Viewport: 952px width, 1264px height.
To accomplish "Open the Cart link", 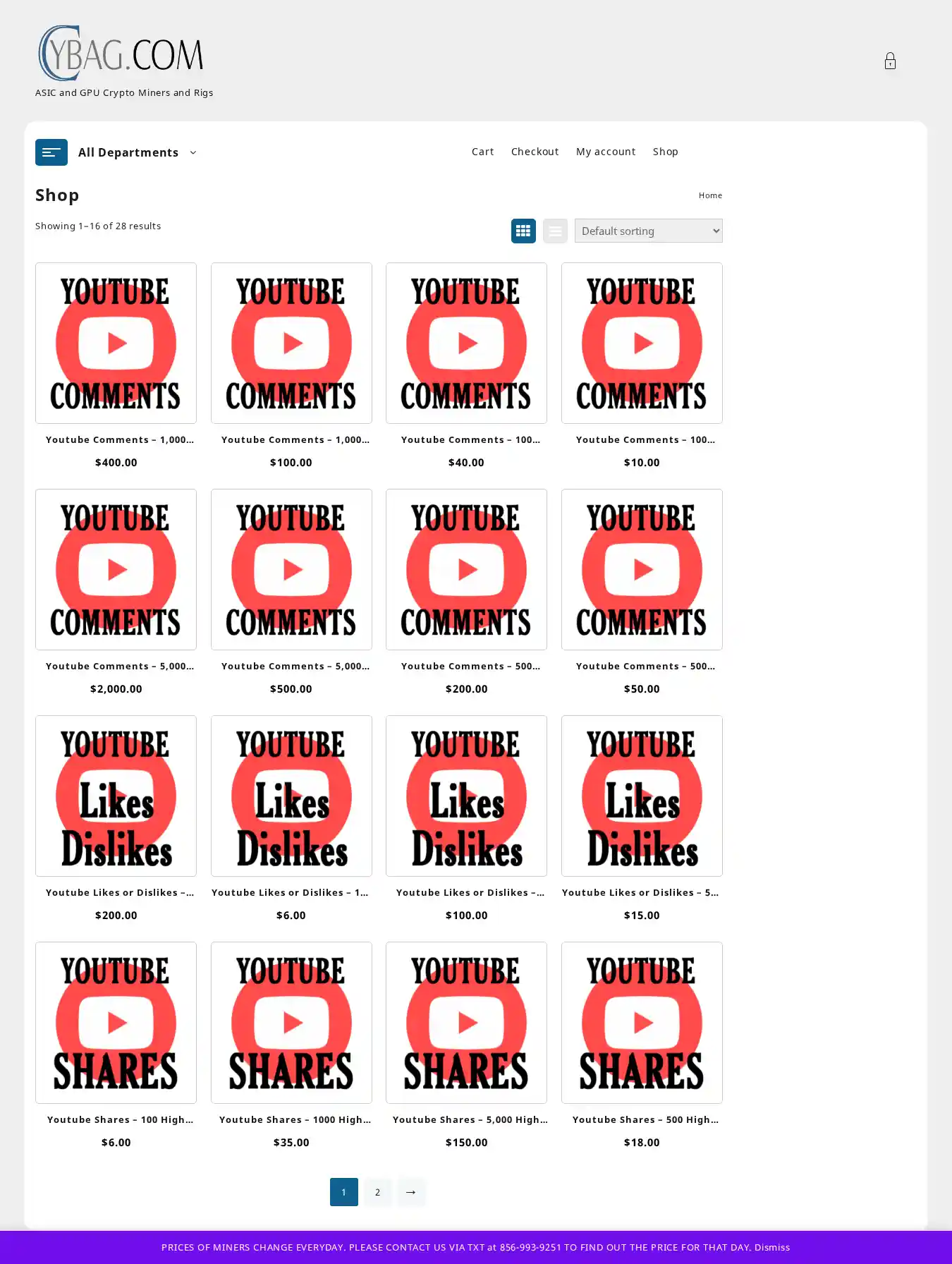I will click(482, 152).
